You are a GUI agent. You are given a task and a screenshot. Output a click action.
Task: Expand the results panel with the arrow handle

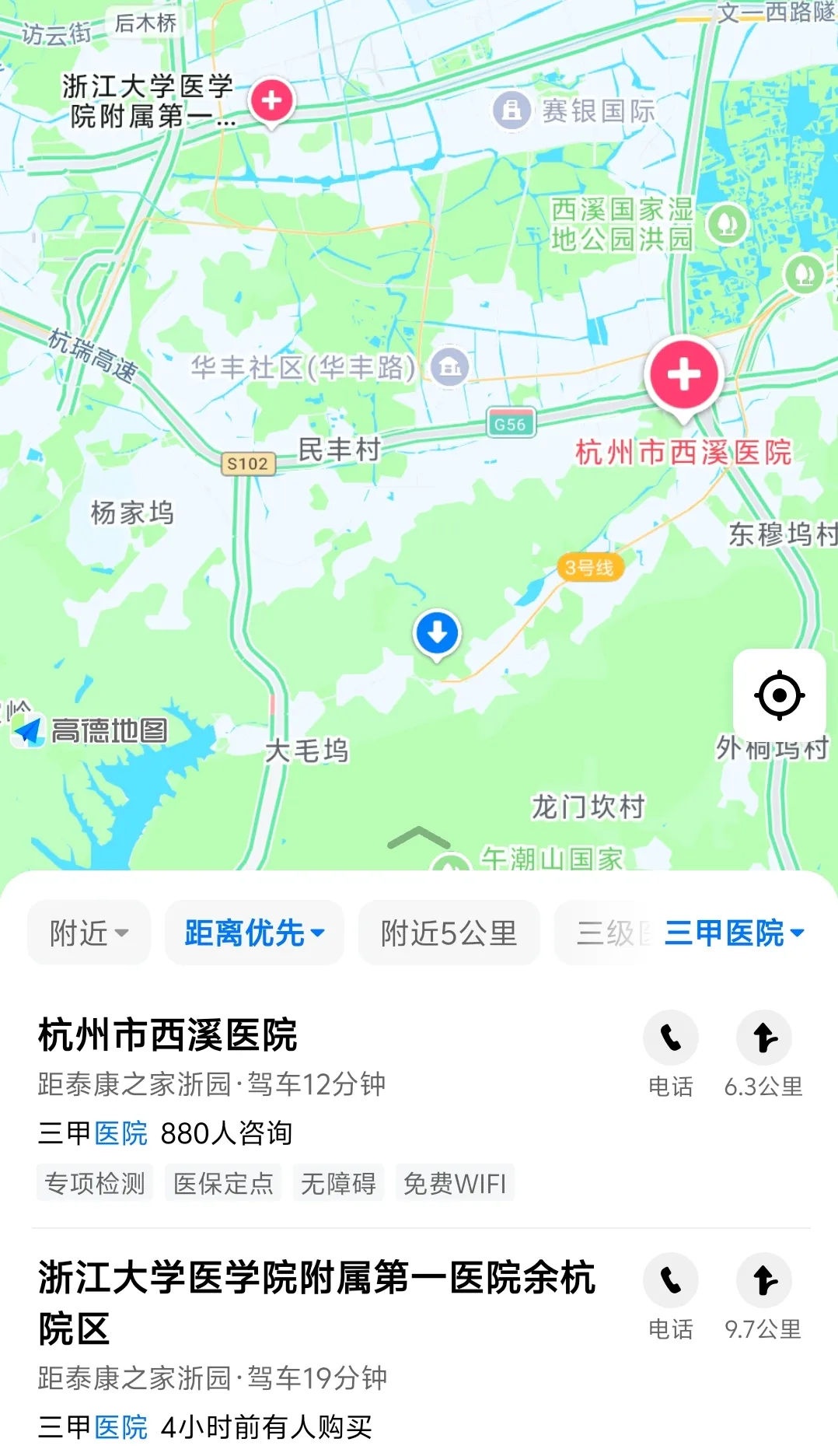point(418,838)
